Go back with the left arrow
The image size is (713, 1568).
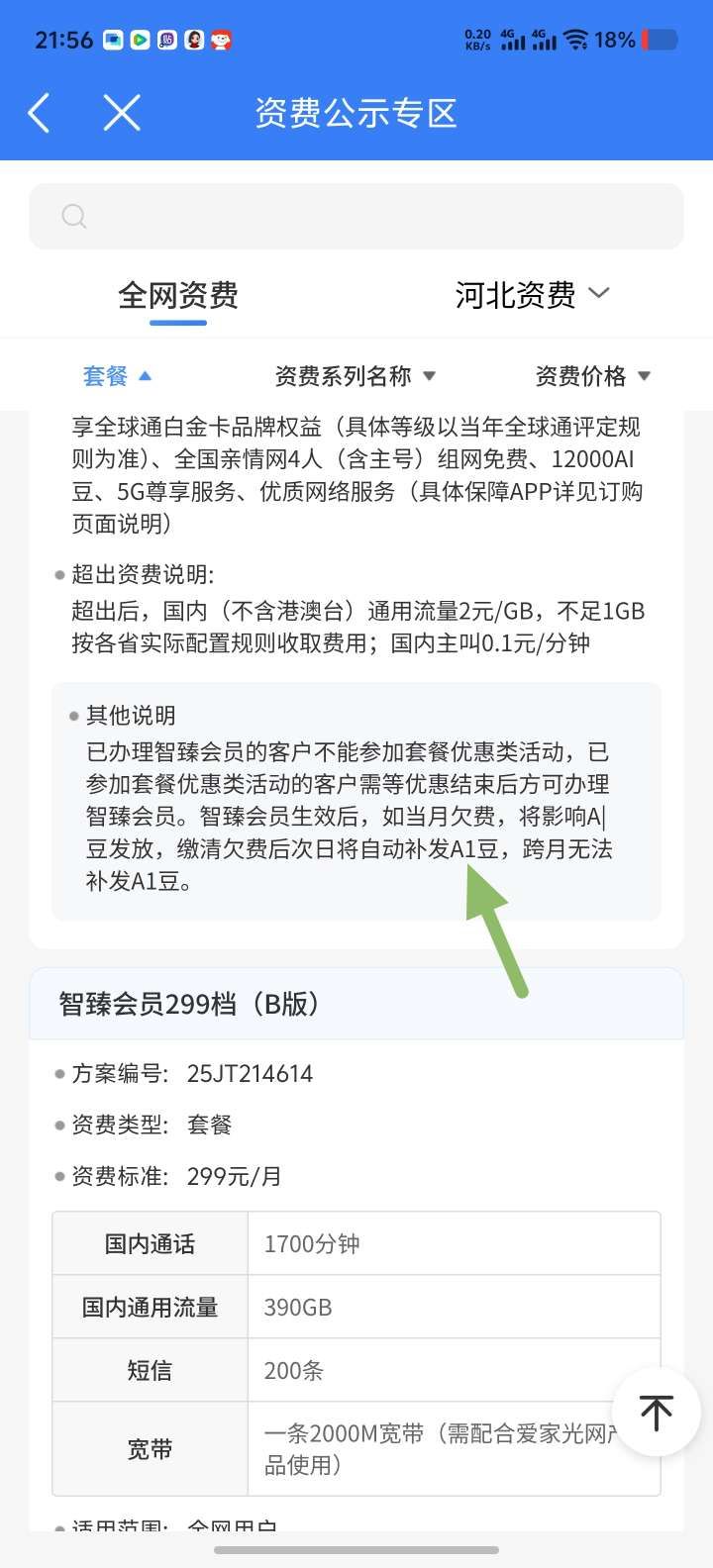(40, 113)
